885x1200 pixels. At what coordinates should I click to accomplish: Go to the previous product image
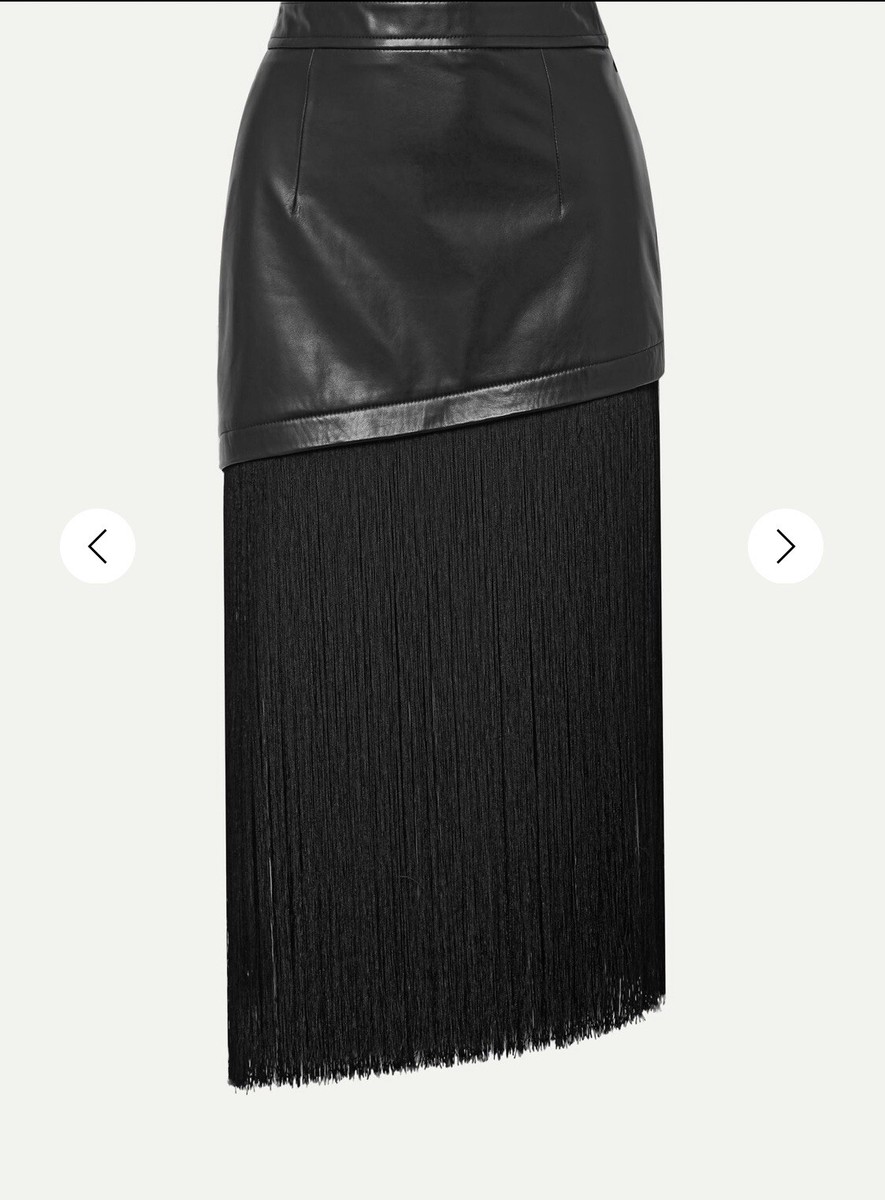tap(97, 546)
